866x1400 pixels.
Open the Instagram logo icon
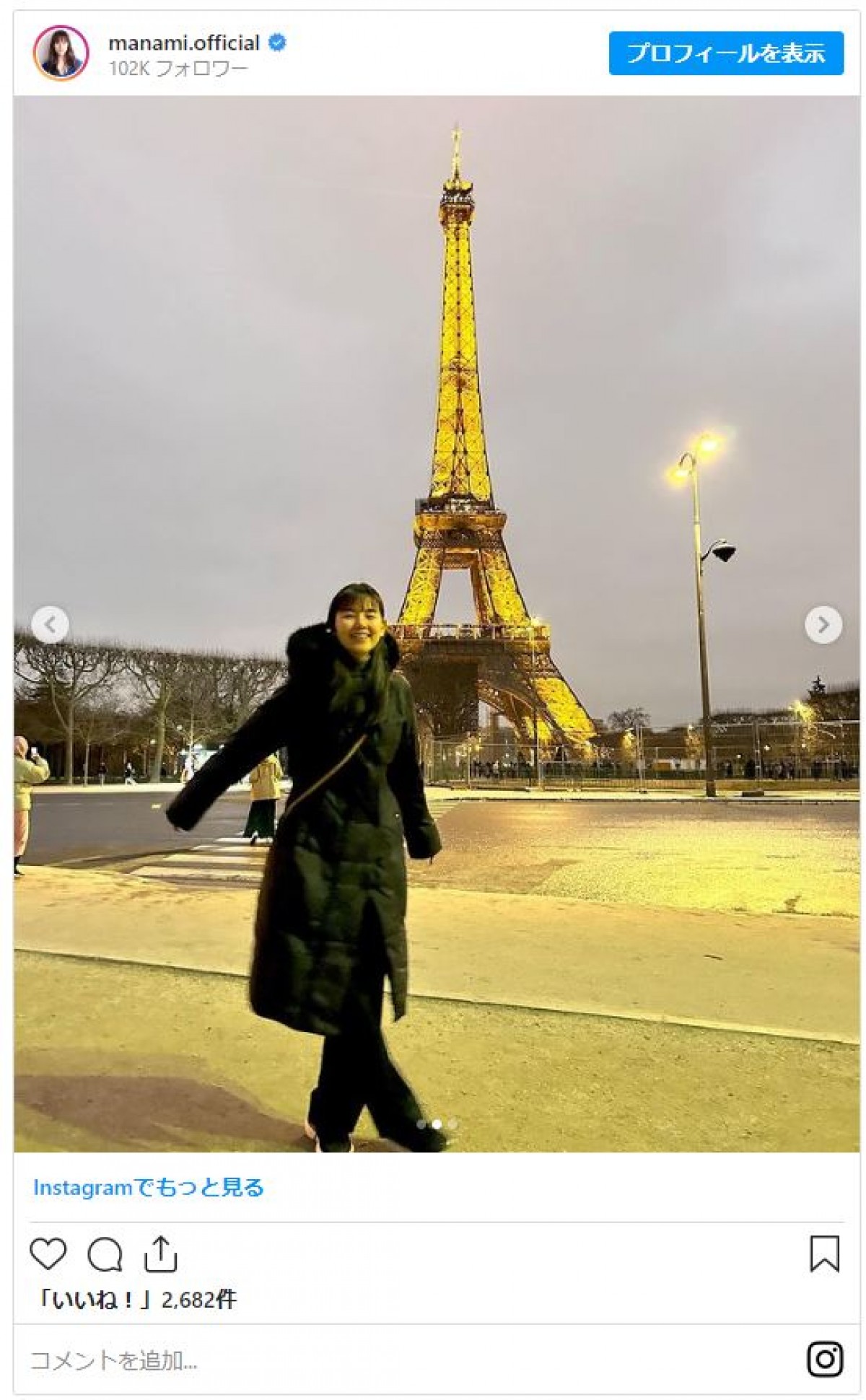click(824, 1360)
